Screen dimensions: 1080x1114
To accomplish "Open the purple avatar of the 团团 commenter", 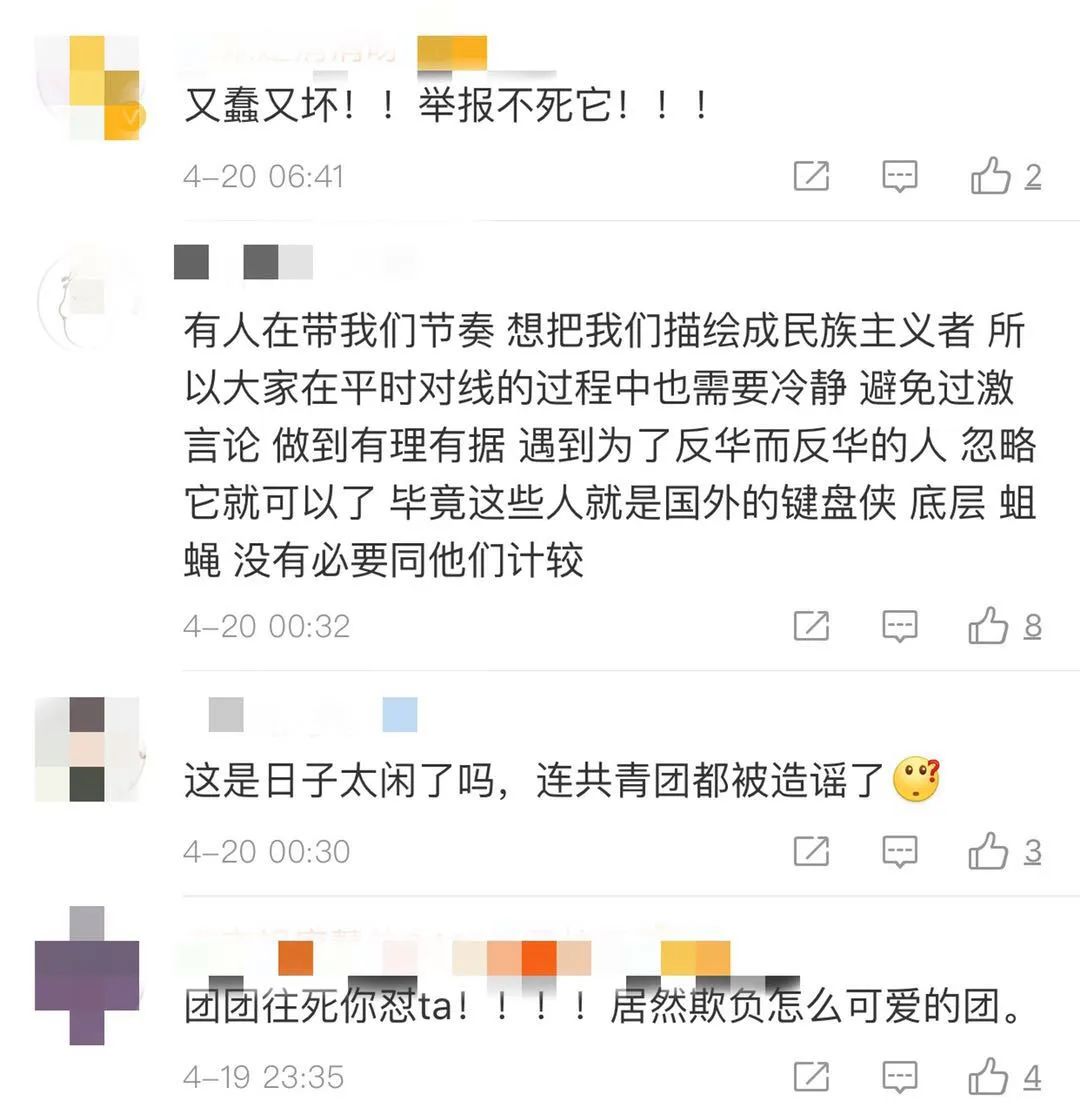I will (87, 975).
